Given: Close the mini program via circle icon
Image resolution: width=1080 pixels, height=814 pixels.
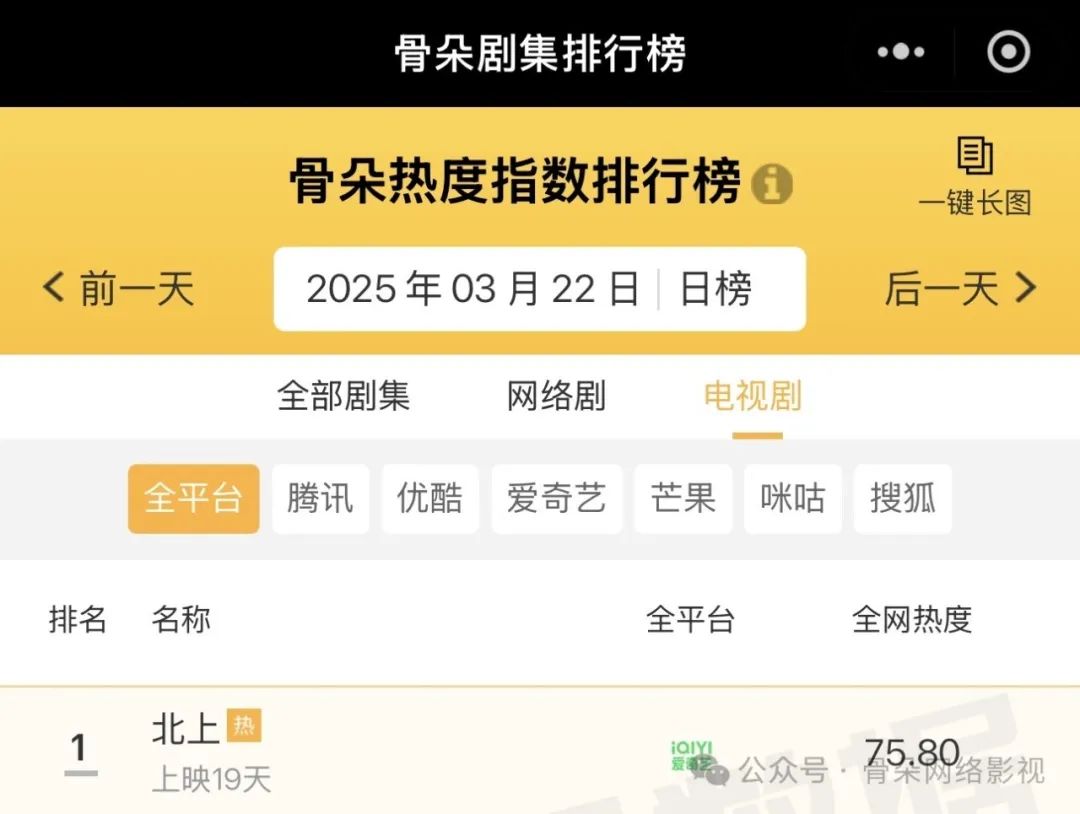Looking at the screenshot, I should 1008,52.
